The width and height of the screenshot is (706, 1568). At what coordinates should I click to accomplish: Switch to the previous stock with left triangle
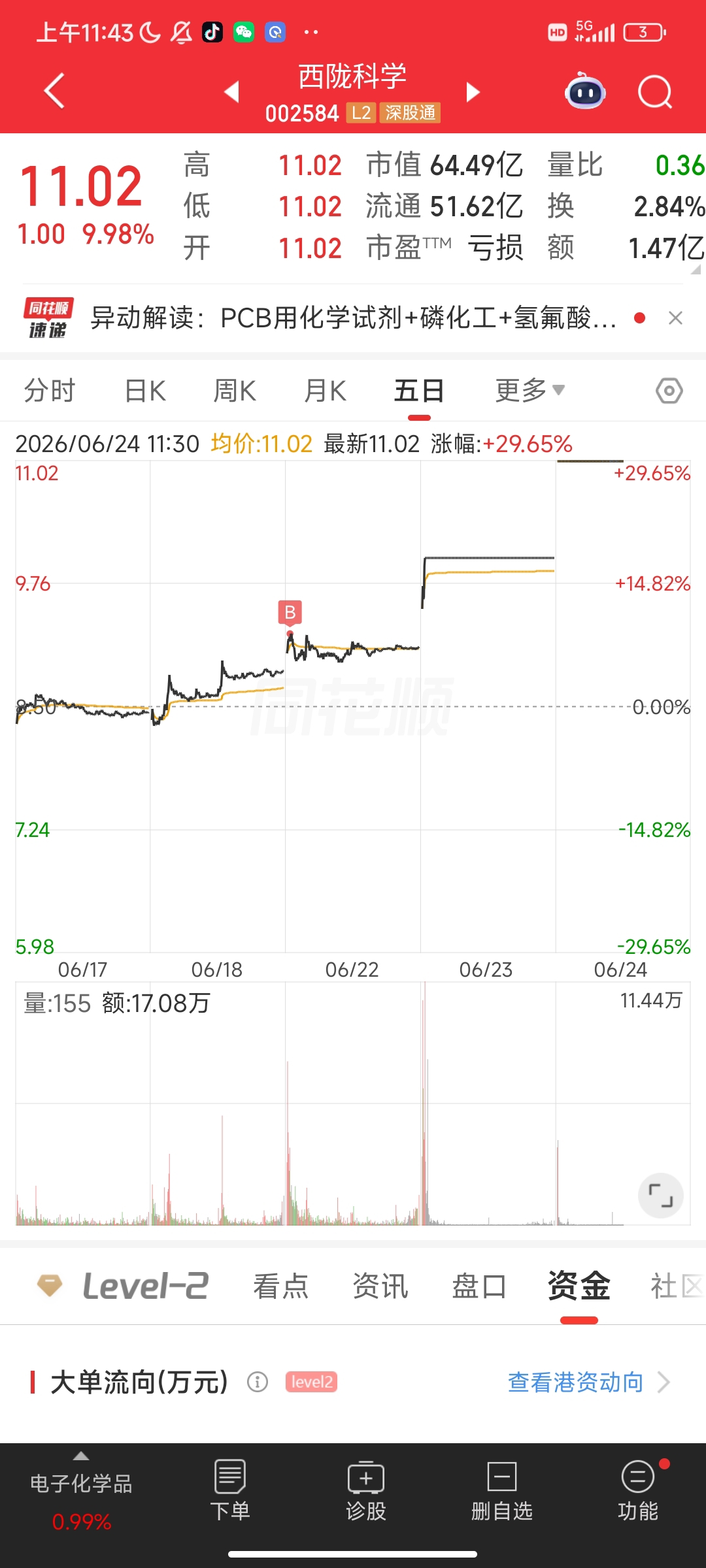tap(231, 91)
